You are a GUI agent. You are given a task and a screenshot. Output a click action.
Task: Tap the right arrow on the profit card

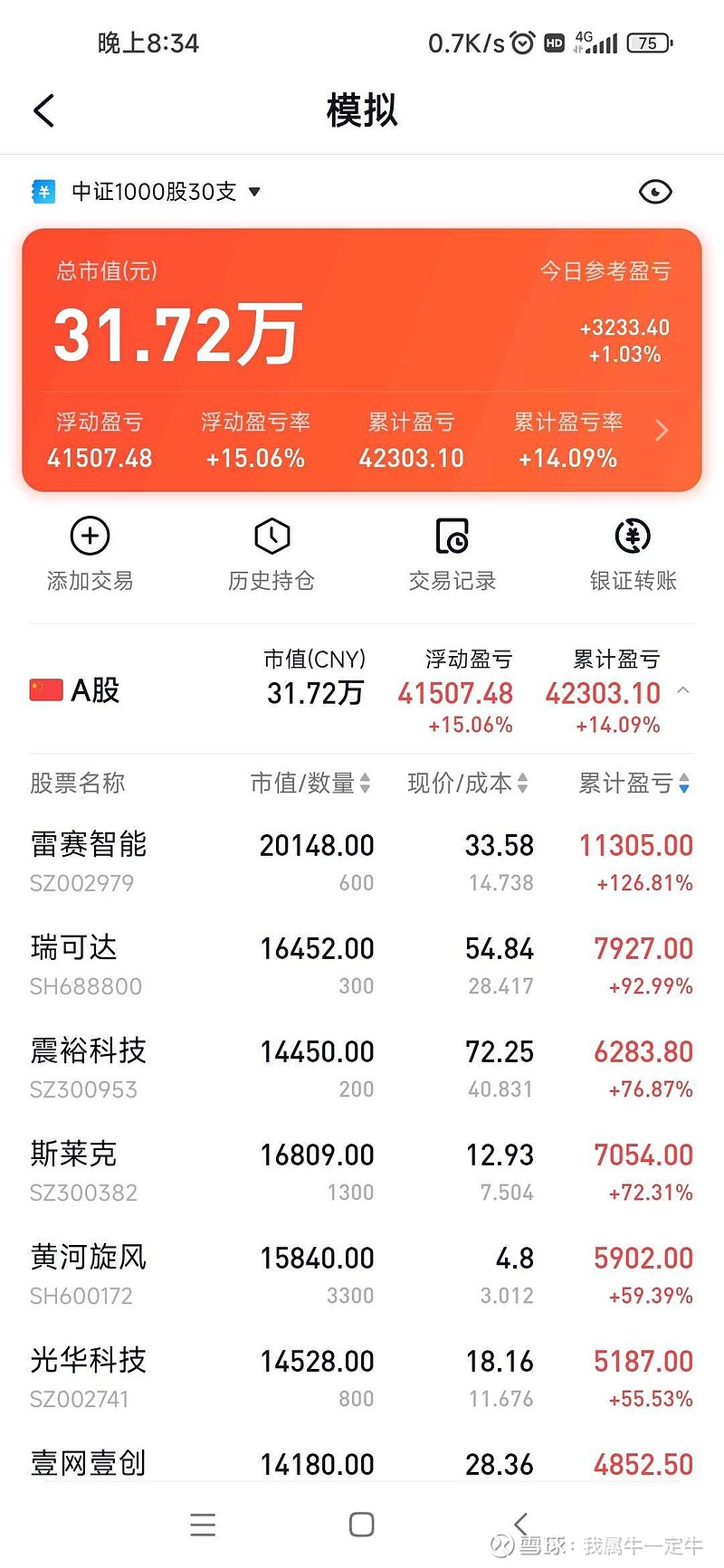[662, 430]
